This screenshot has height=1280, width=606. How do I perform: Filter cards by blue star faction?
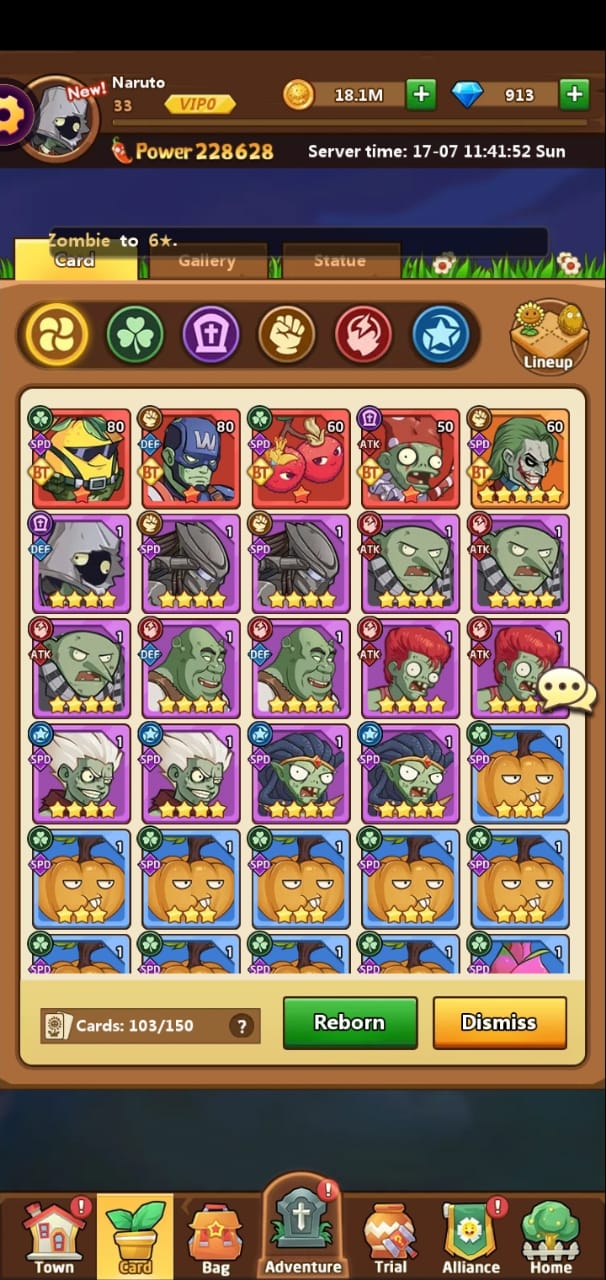[x=441, y=335]
